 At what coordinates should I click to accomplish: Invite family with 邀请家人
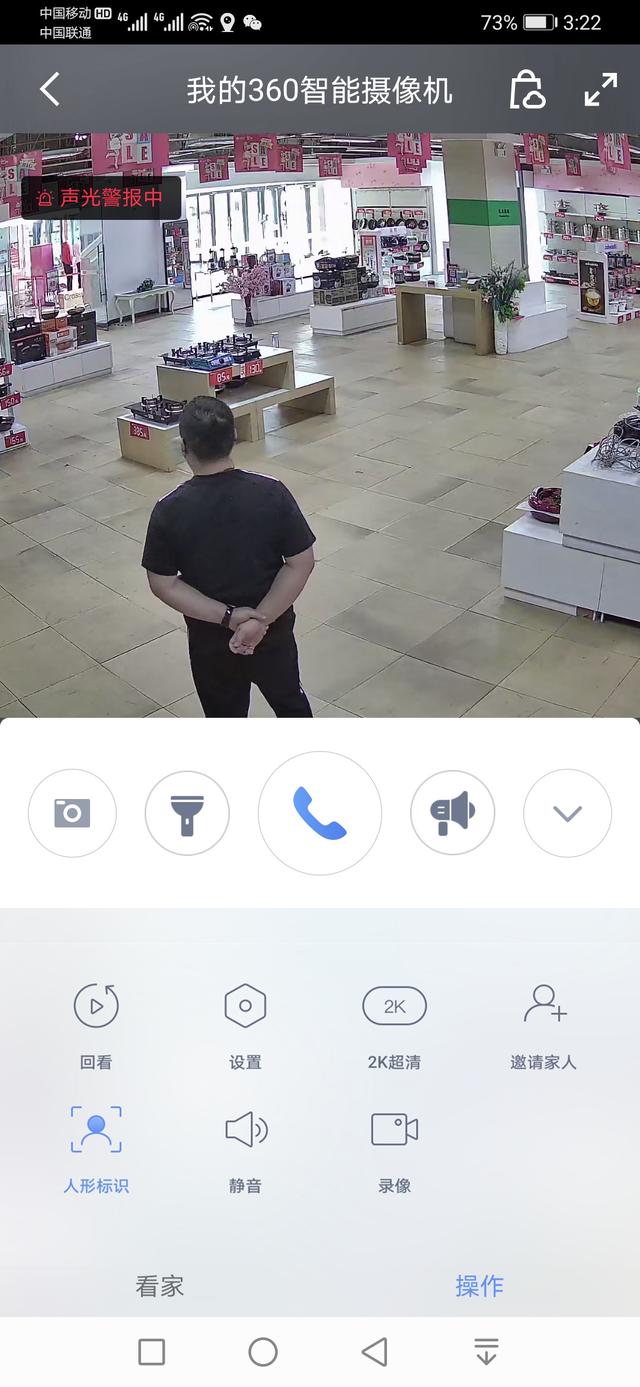pyautogui.click(x=544, y=1024)
